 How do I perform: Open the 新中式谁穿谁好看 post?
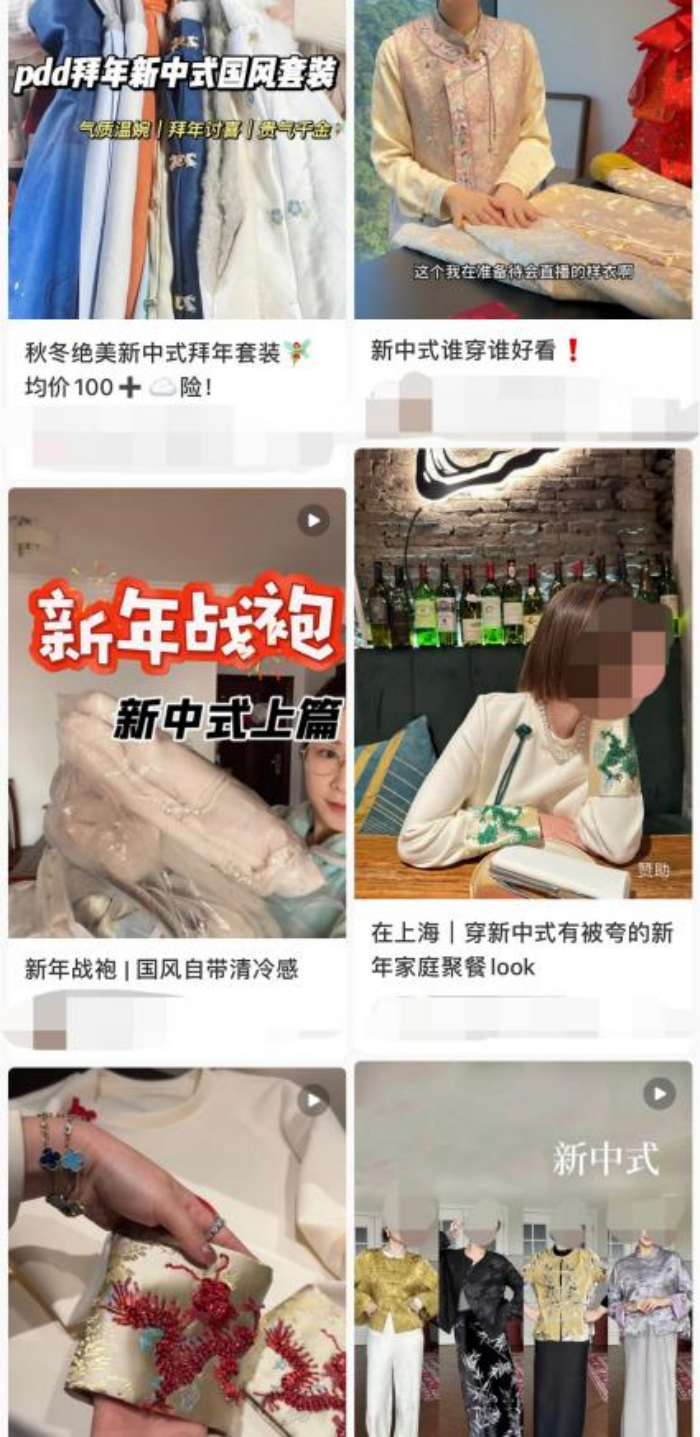point(523,160)
